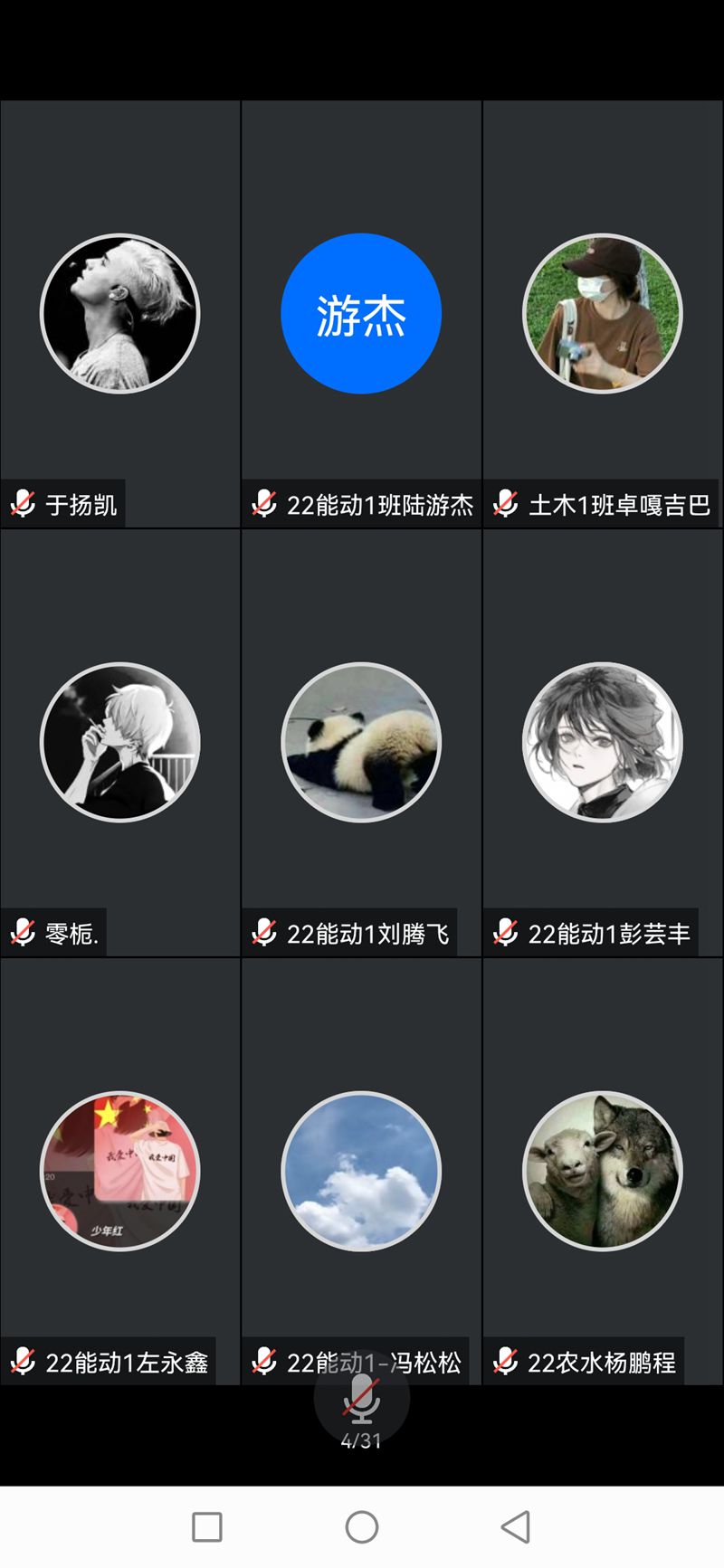This screenshot has width=724, height=1568.
Task: Open 22农水杨鹏程's participant tile
Action: click(x=603, y=1170)
